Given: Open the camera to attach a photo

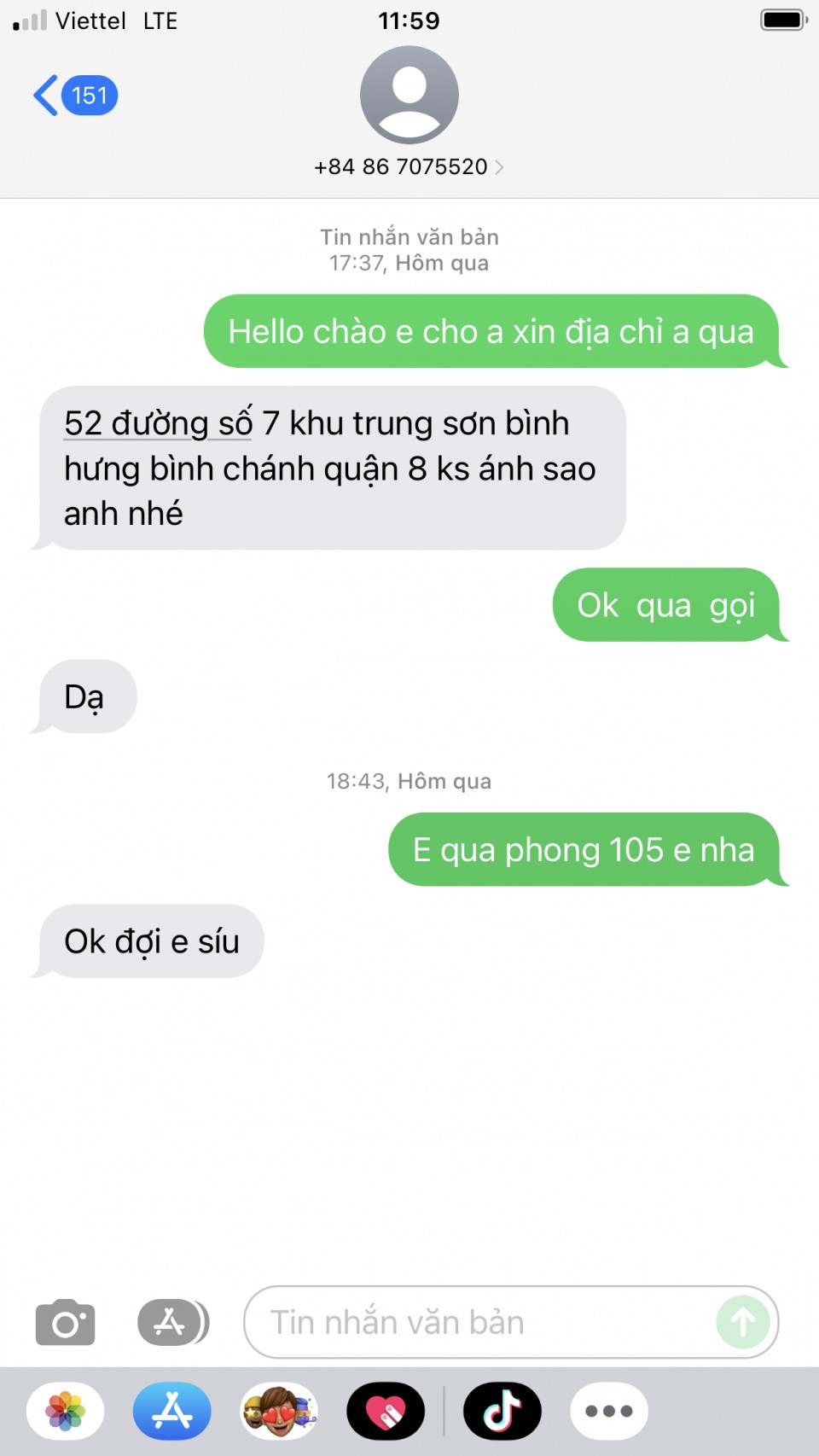Looking at the screenshot, I should (65, 1322).
